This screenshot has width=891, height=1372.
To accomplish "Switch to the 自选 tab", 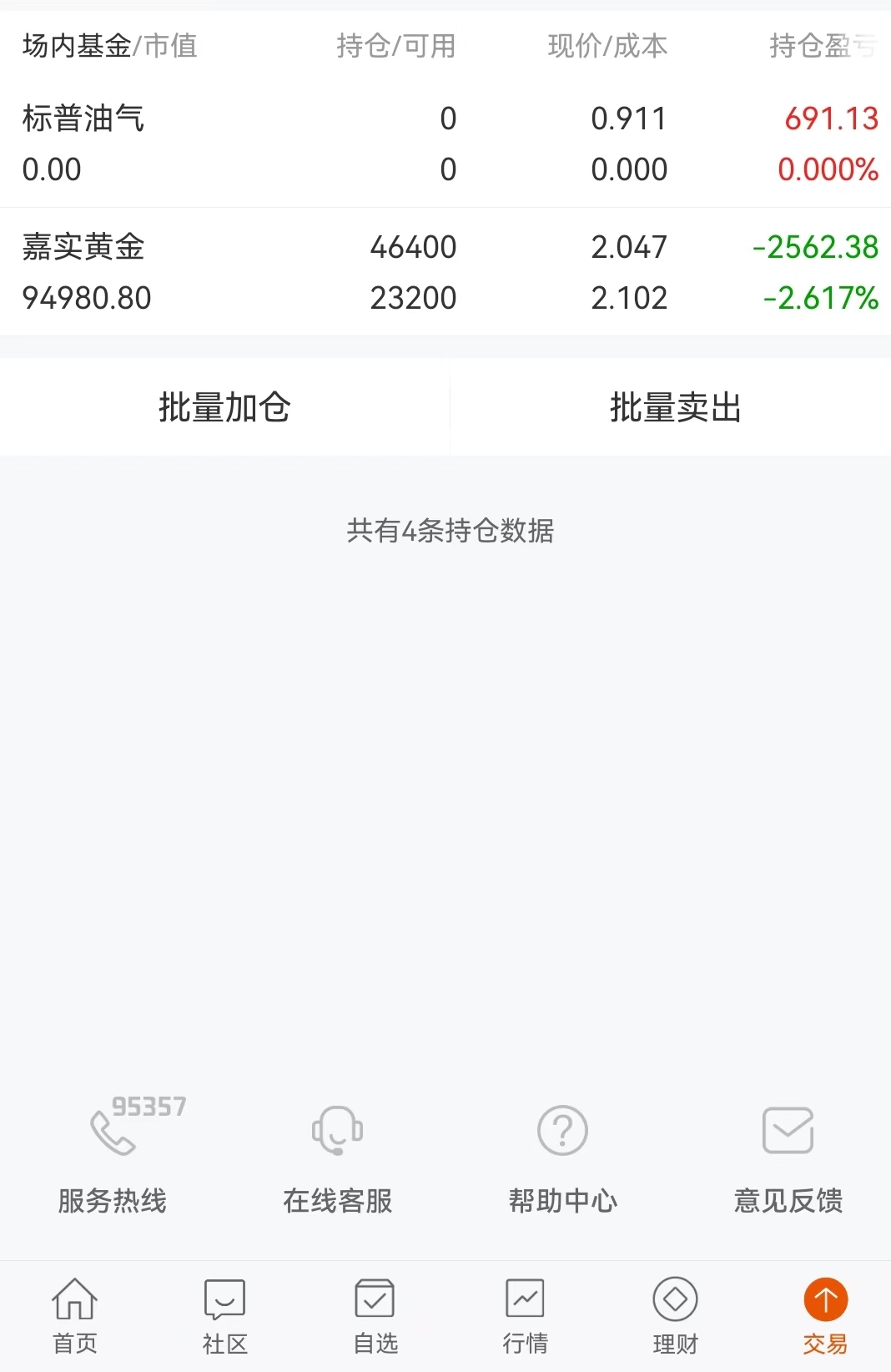I will (375, 1316).
